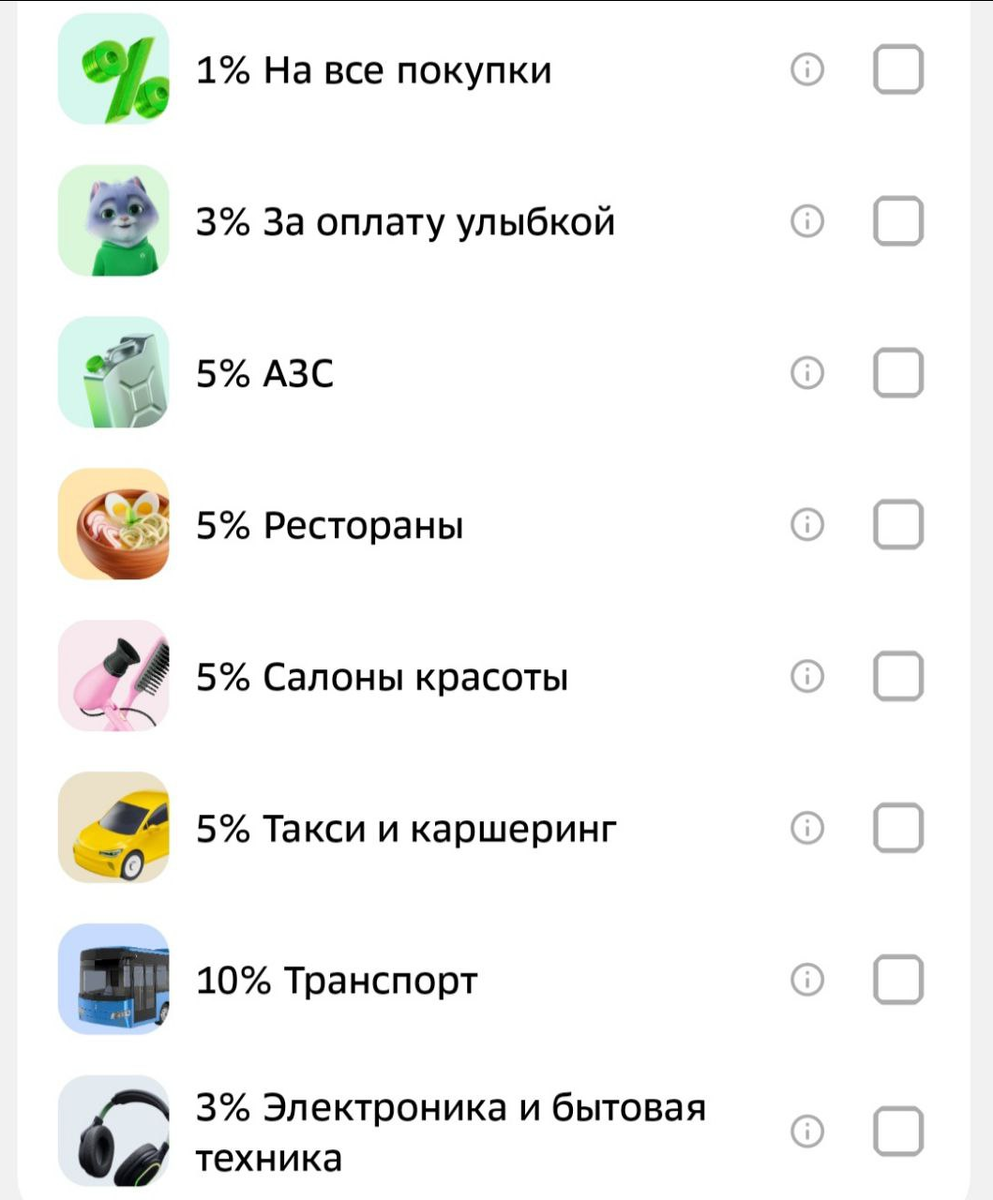Image resolution: width=993 pixels, height=1200 pixels.
Task: Select the green percent icon for cashback
Action: point(113,68)
